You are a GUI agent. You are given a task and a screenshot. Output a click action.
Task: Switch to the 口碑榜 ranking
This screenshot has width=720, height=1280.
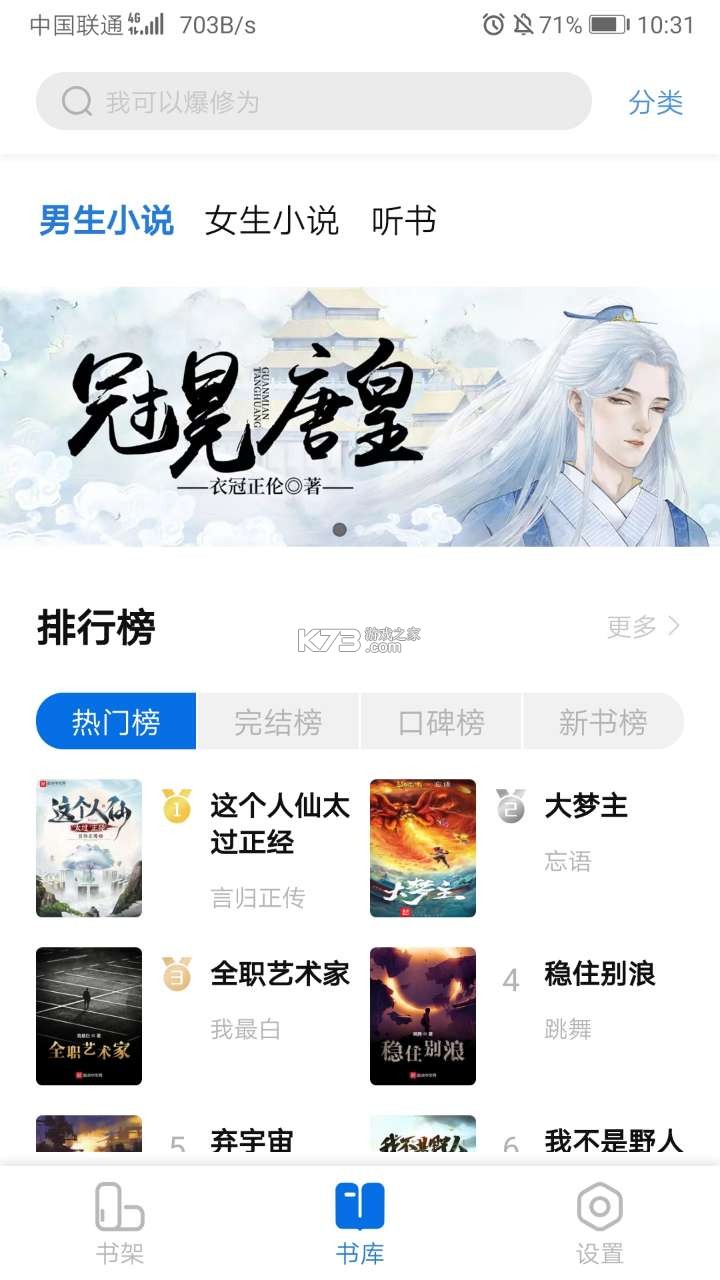tap(441, 722)
